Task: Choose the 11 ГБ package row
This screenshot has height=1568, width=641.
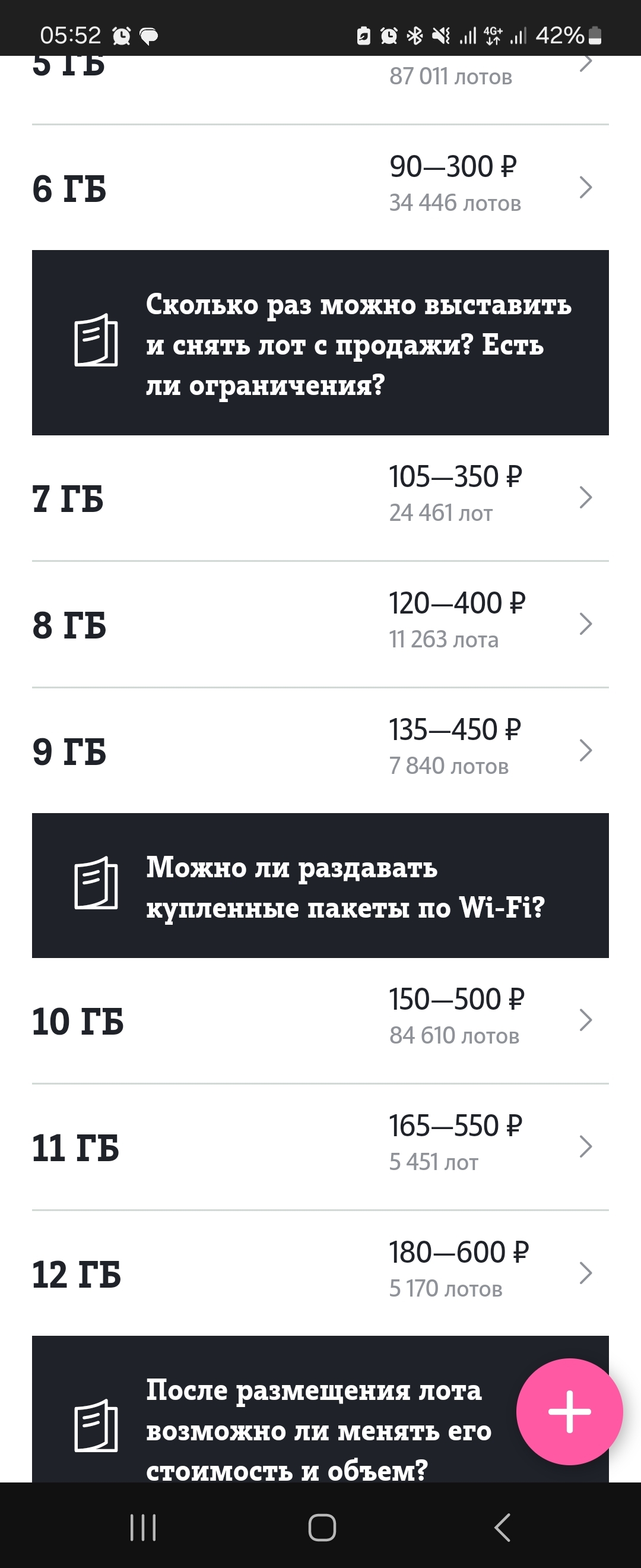Action: click(x=320, y=1147)
